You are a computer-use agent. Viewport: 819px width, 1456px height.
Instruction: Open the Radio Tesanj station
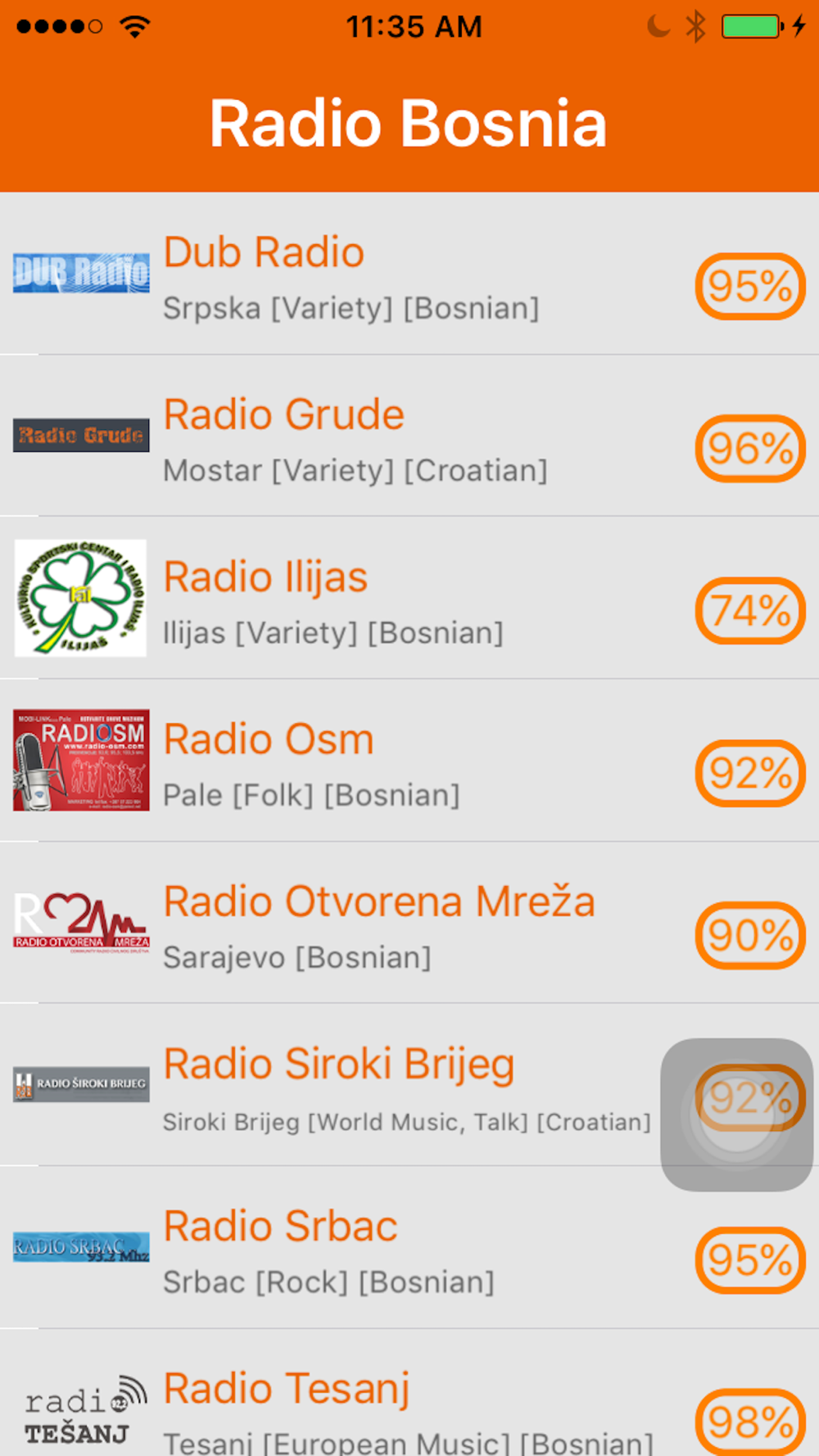(x=409, y=1393)
